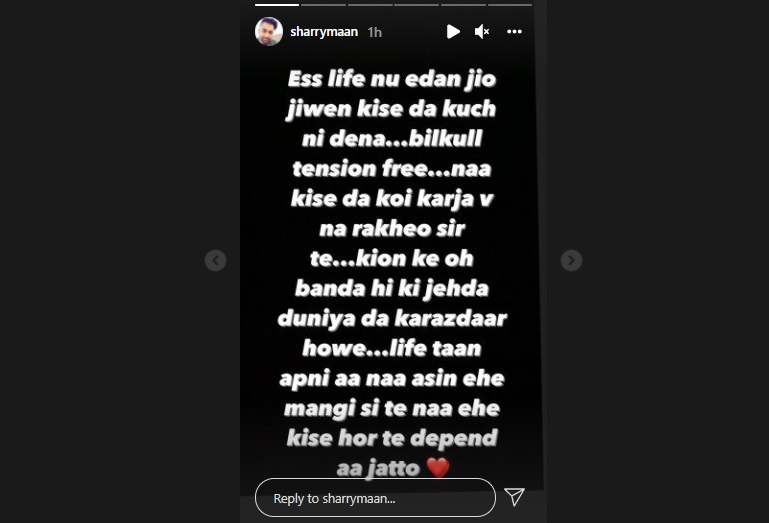Viewport: 769px width, 523px height.
Task: Share this story via paper plane icon
Action: click(514, 497)
